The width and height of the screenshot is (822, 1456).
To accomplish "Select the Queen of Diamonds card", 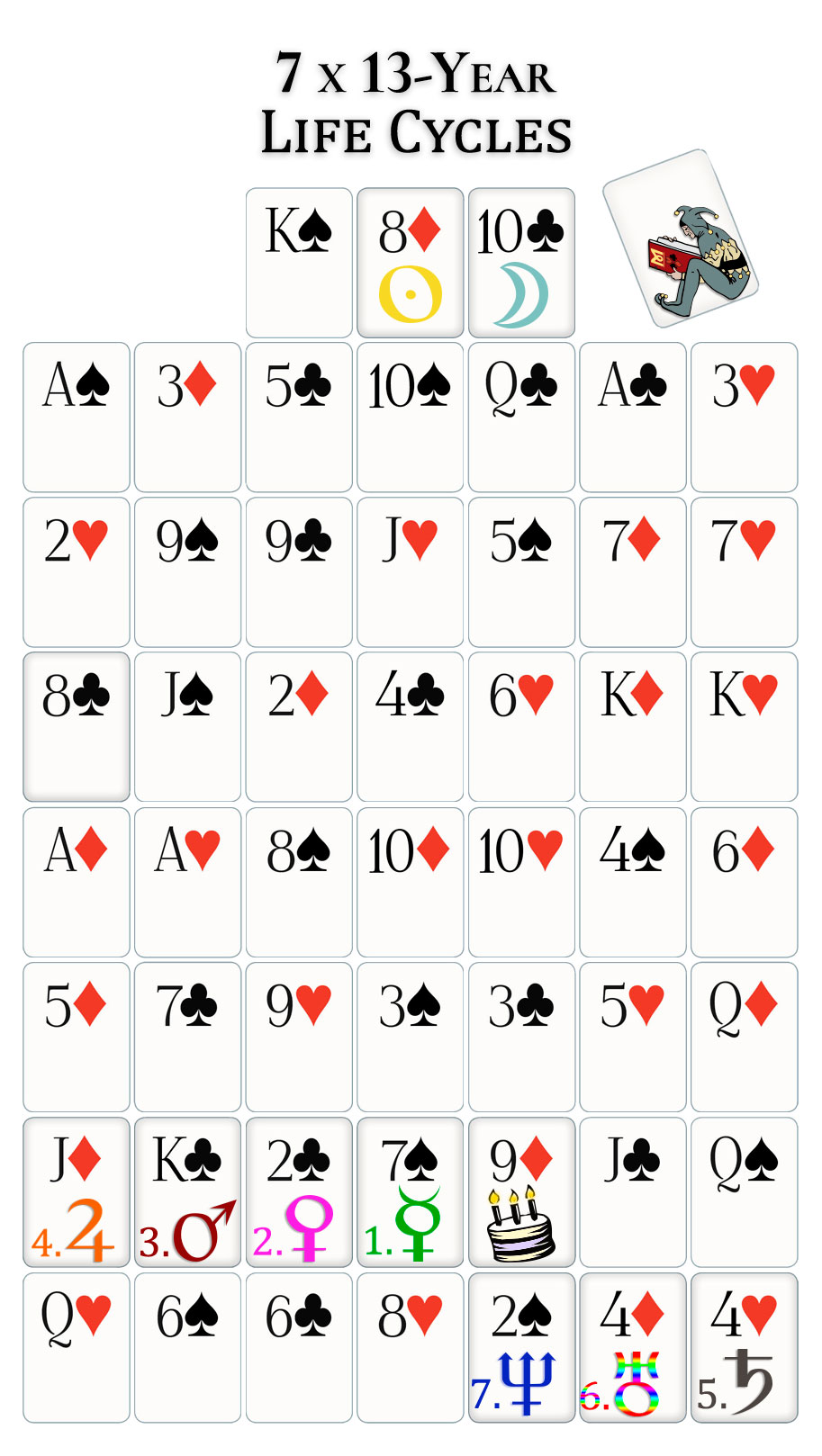I will 745,1038.
